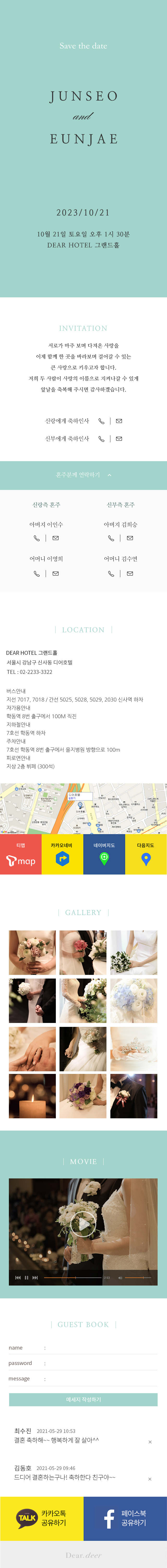
Task: Open the map preview of DEAR HOTEL
Action: 83,808
